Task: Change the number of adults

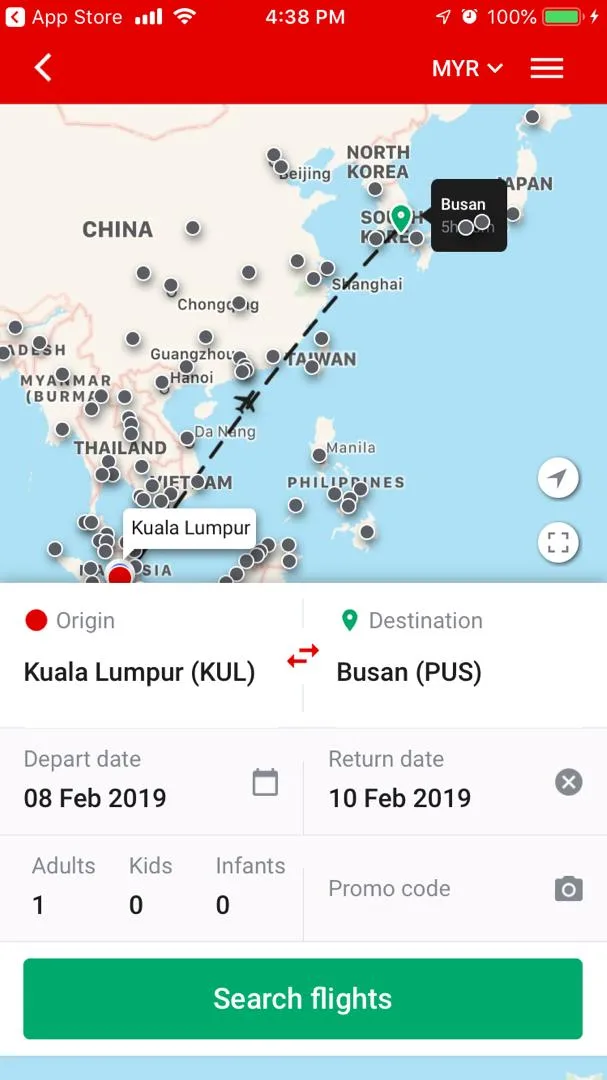Action: pyautogui.click(x=63, y=887)
